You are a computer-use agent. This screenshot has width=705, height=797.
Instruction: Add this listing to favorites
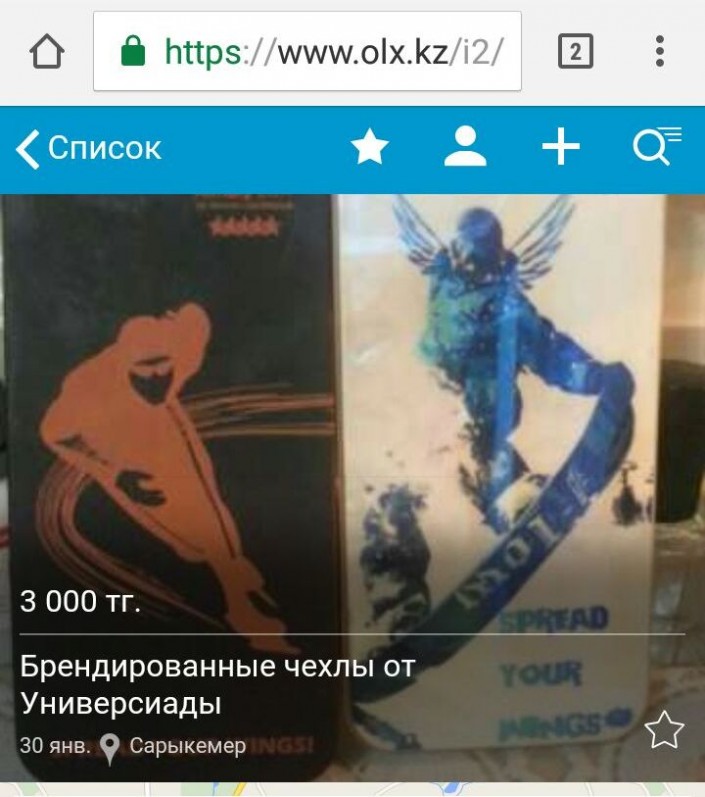(664, 731)
